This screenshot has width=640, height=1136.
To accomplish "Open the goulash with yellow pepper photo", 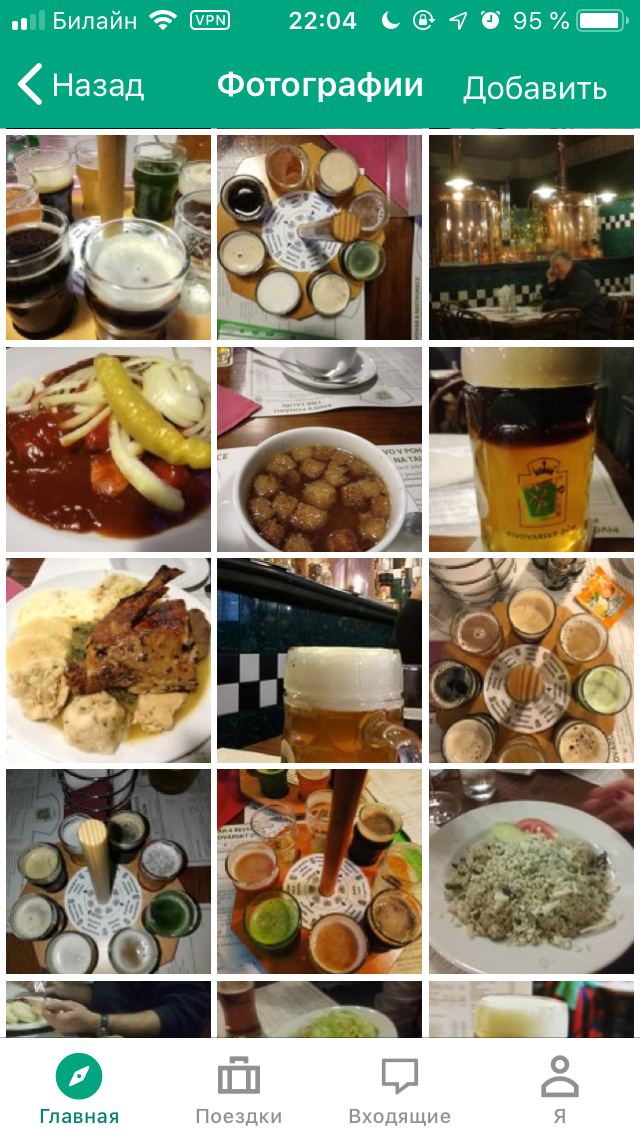I will point(109,449).
